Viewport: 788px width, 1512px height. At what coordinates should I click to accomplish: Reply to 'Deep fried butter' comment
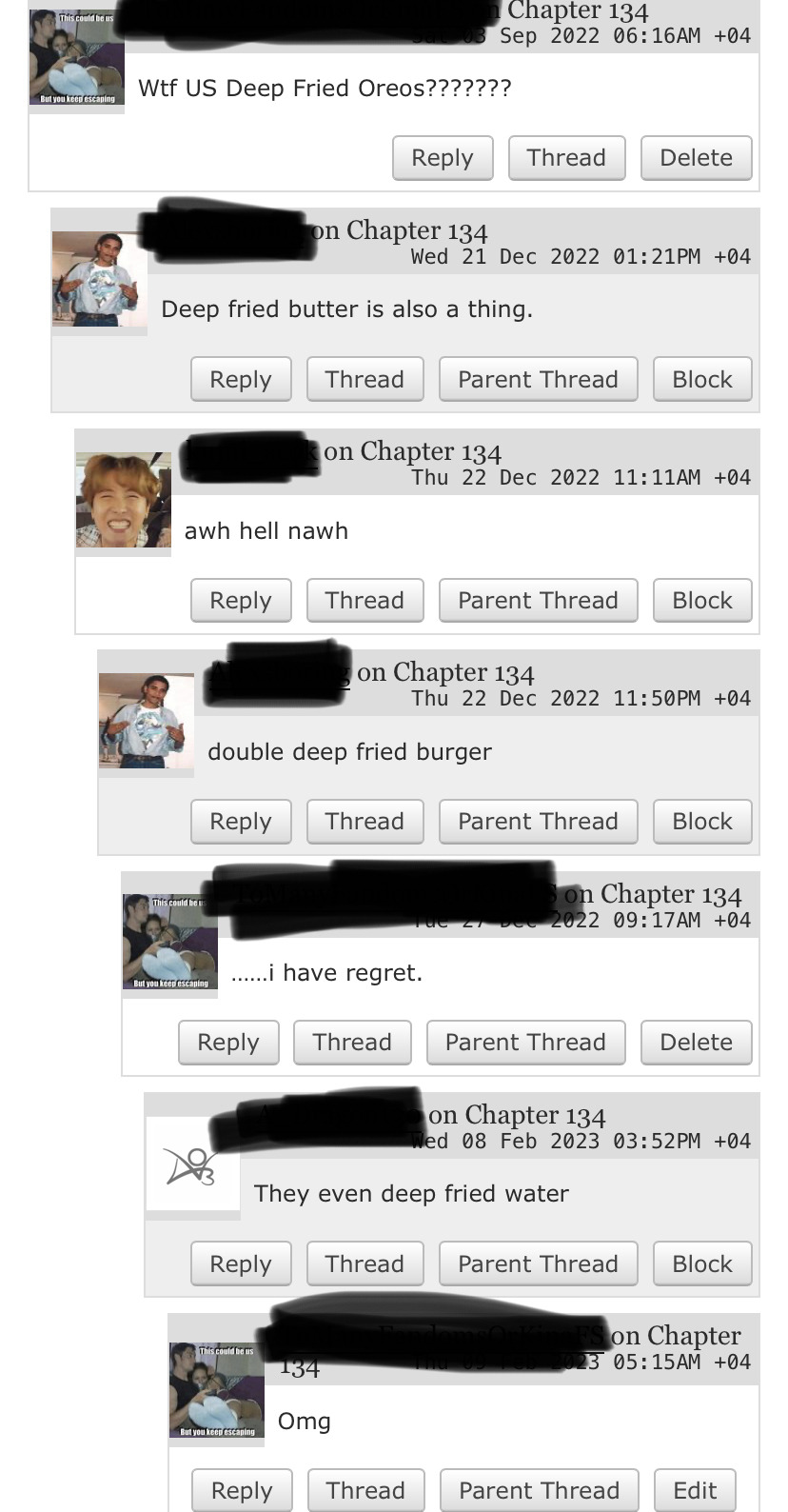click(241, 379)
